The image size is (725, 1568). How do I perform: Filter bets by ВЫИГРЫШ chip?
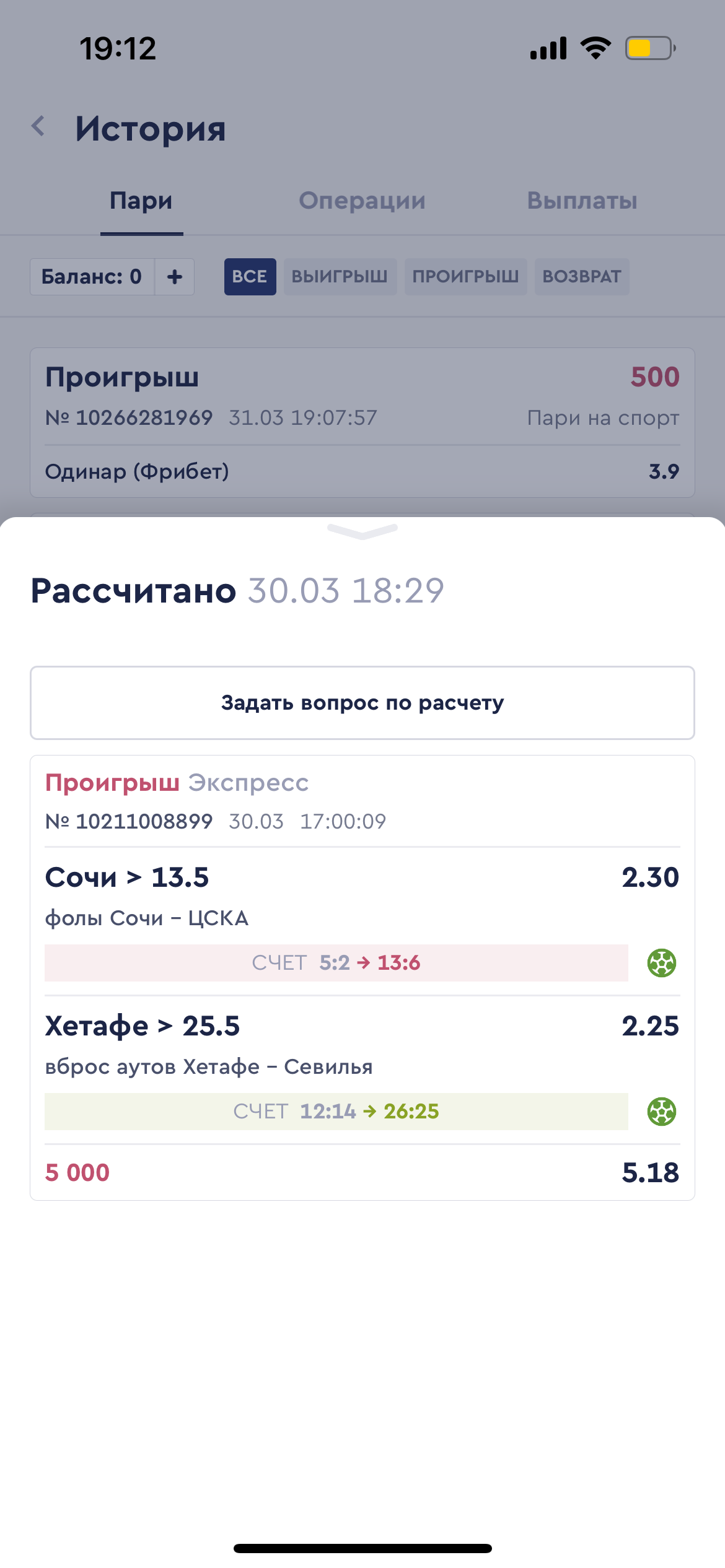pos(340,277)
